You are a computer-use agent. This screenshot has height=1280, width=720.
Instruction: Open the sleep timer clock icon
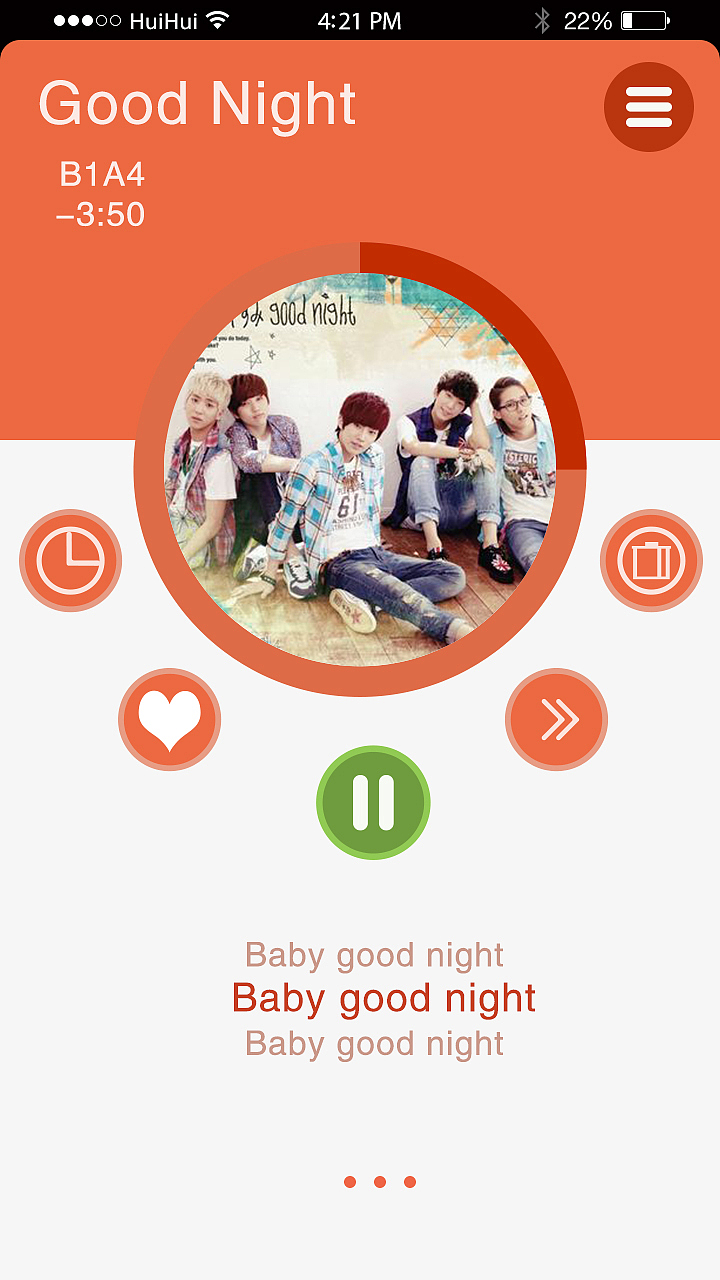[x=70, y=560]
